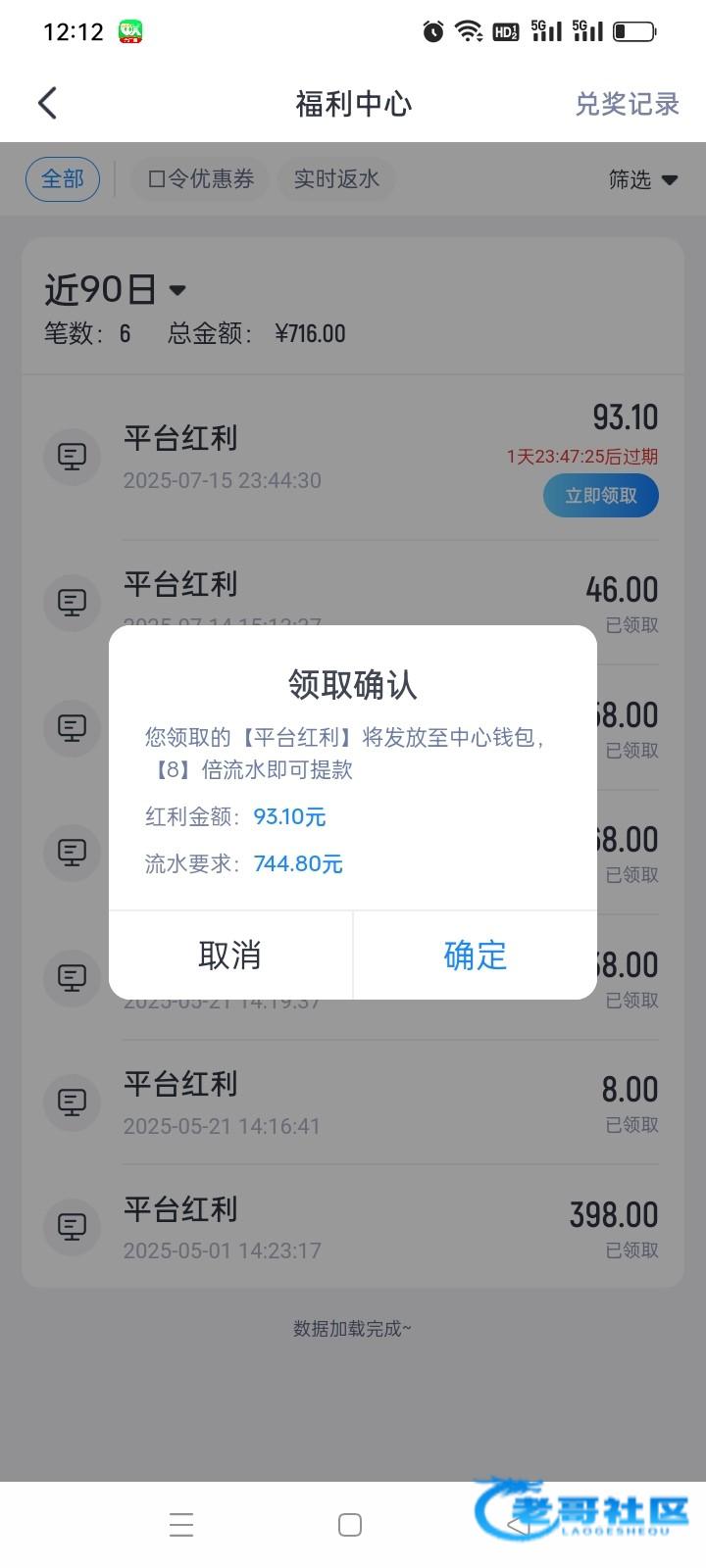Go back using the top-left arrow
This screenshot has height=1568, width=706.
[47, 103]
